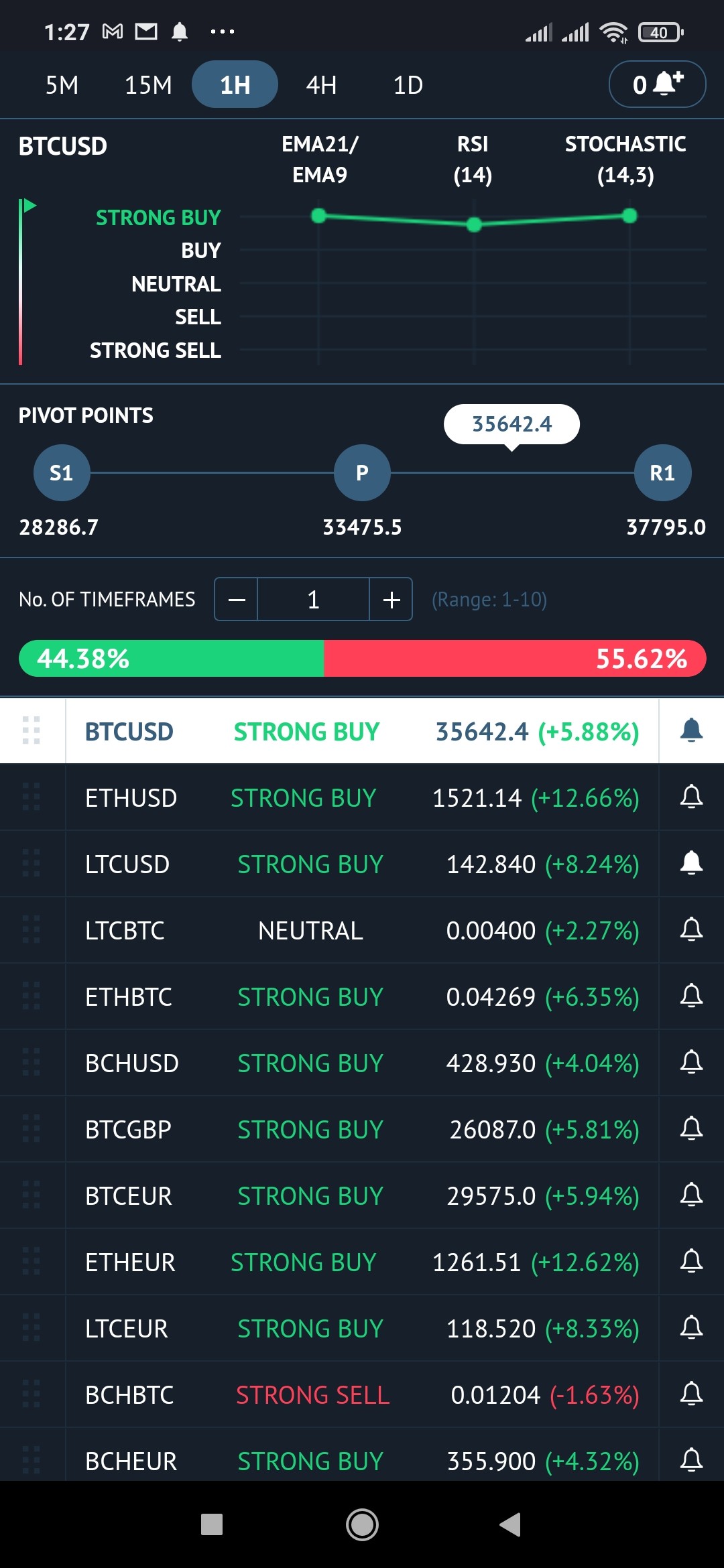The height and width of the screenshot is (1568, 724).
Task: Open the ETHUSD row
Action: click(362, 797)
